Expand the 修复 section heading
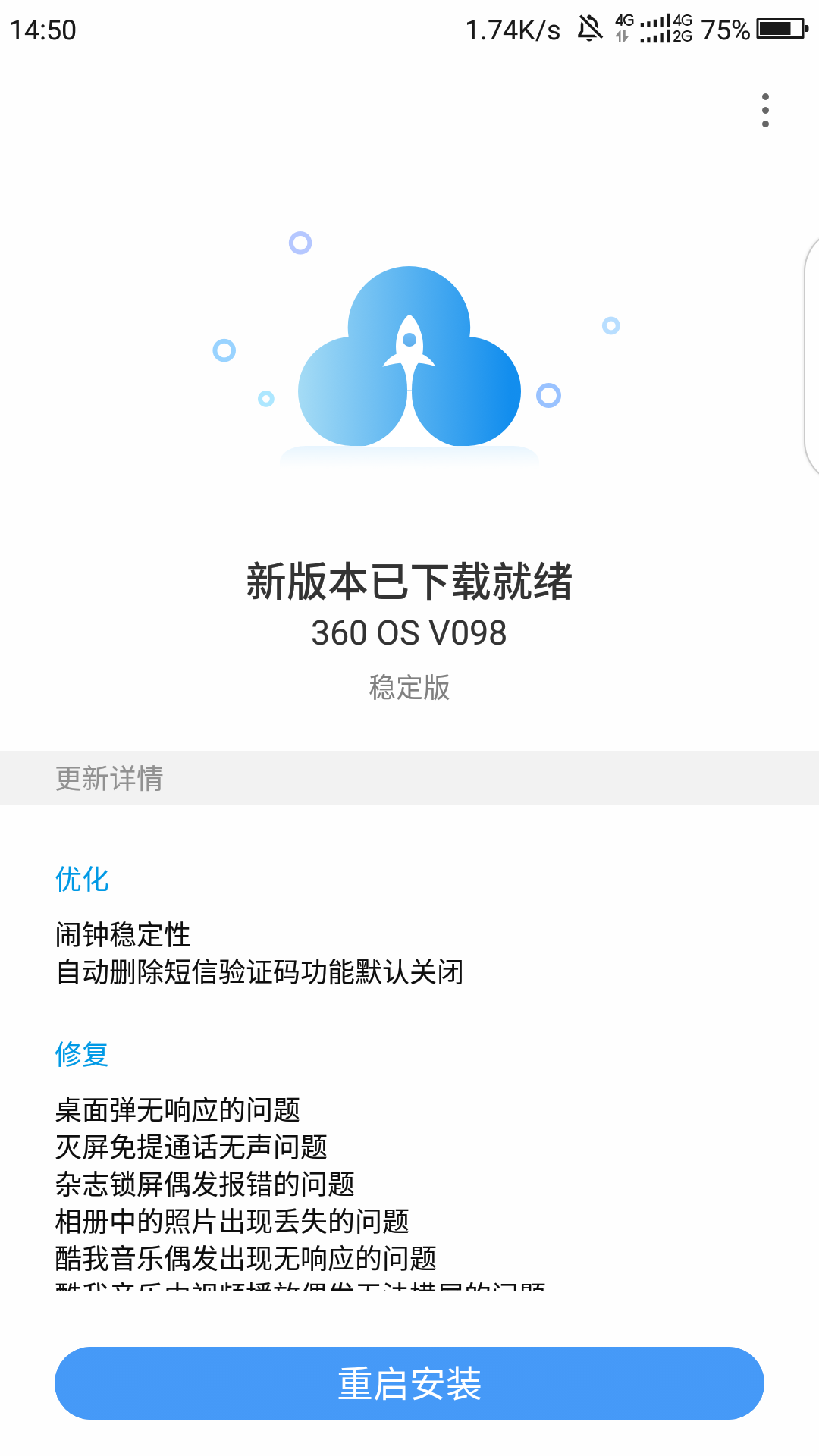819x1456 pixels. tap(80, 1053)
